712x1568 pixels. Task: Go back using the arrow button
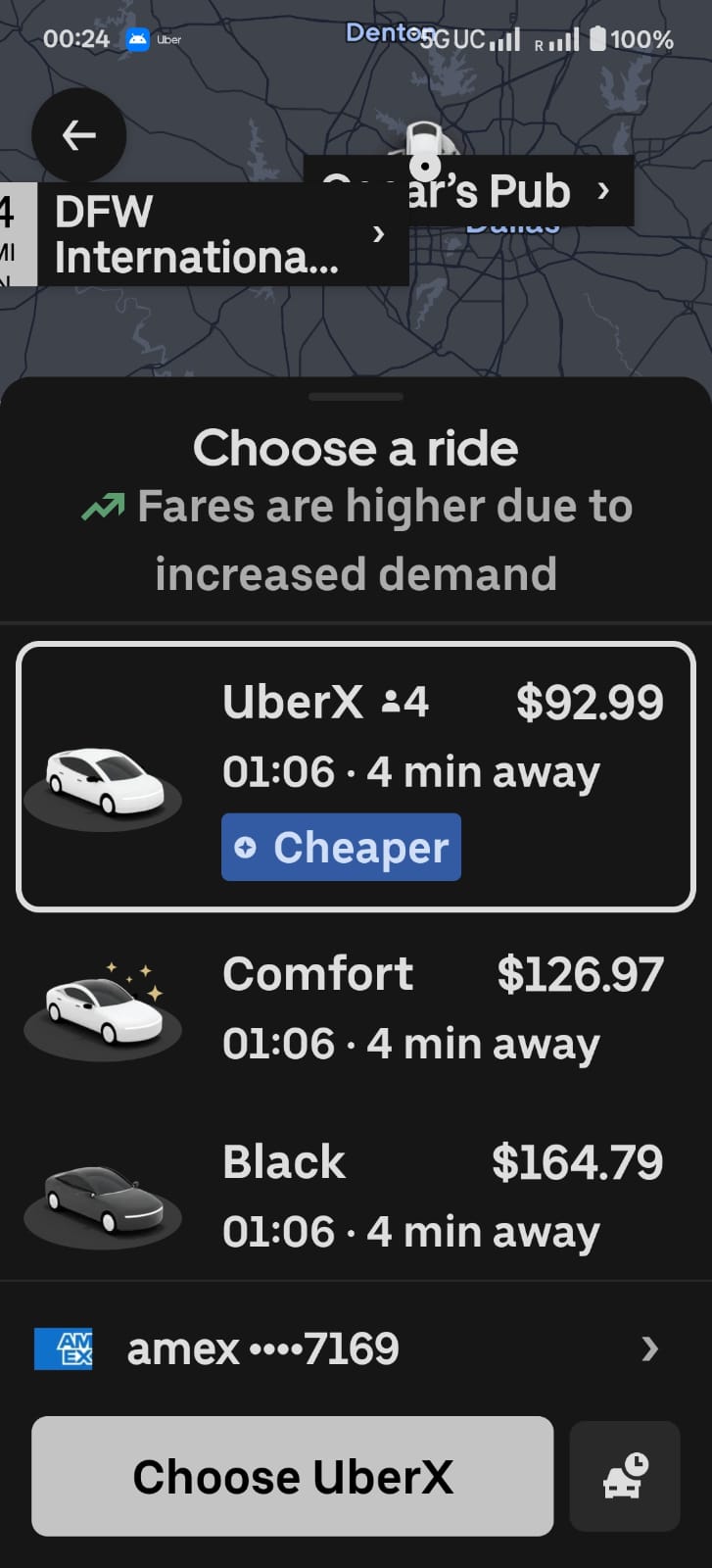click(x=78, y=135)
